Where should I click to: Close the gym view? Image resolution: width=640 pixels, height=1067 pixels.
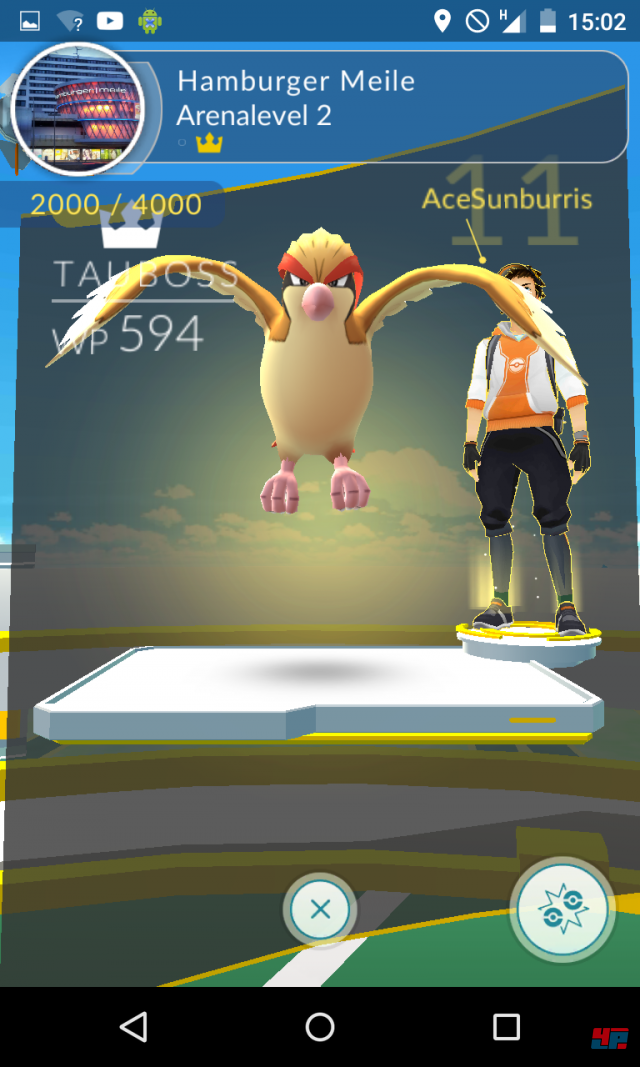pyautogui.click(x=320, y=910)
